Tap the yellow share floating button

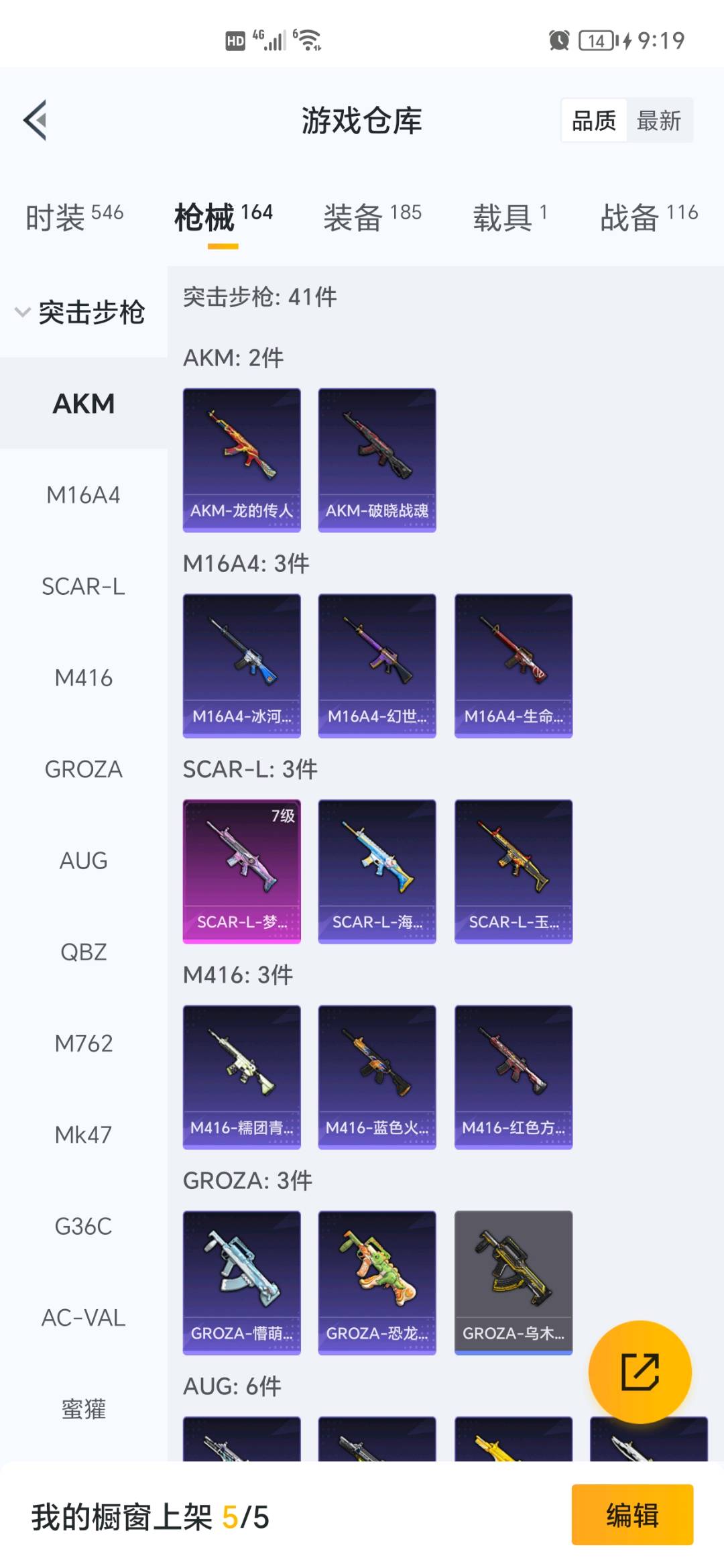point(640,1371)
